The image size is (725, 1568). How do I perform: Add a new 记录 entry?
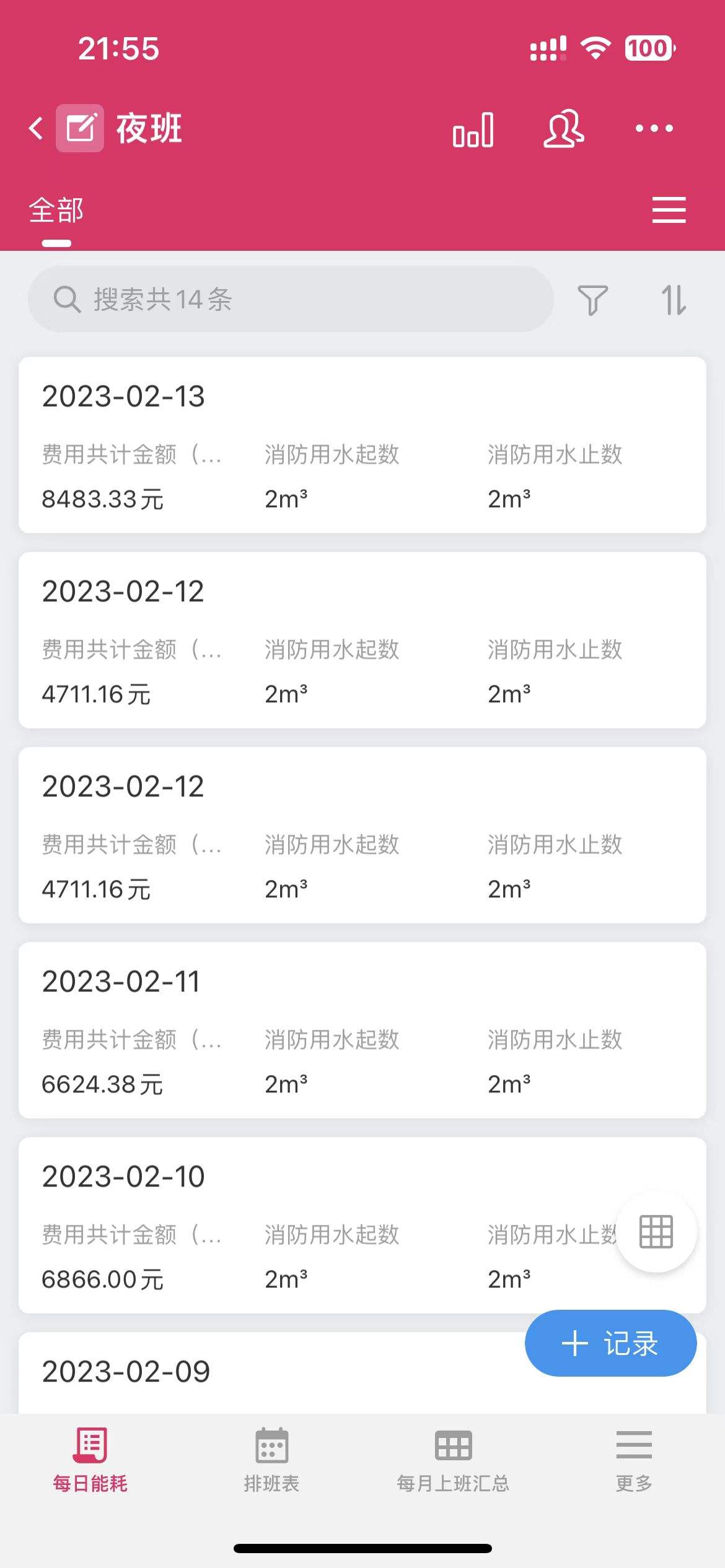(610, 1343)
